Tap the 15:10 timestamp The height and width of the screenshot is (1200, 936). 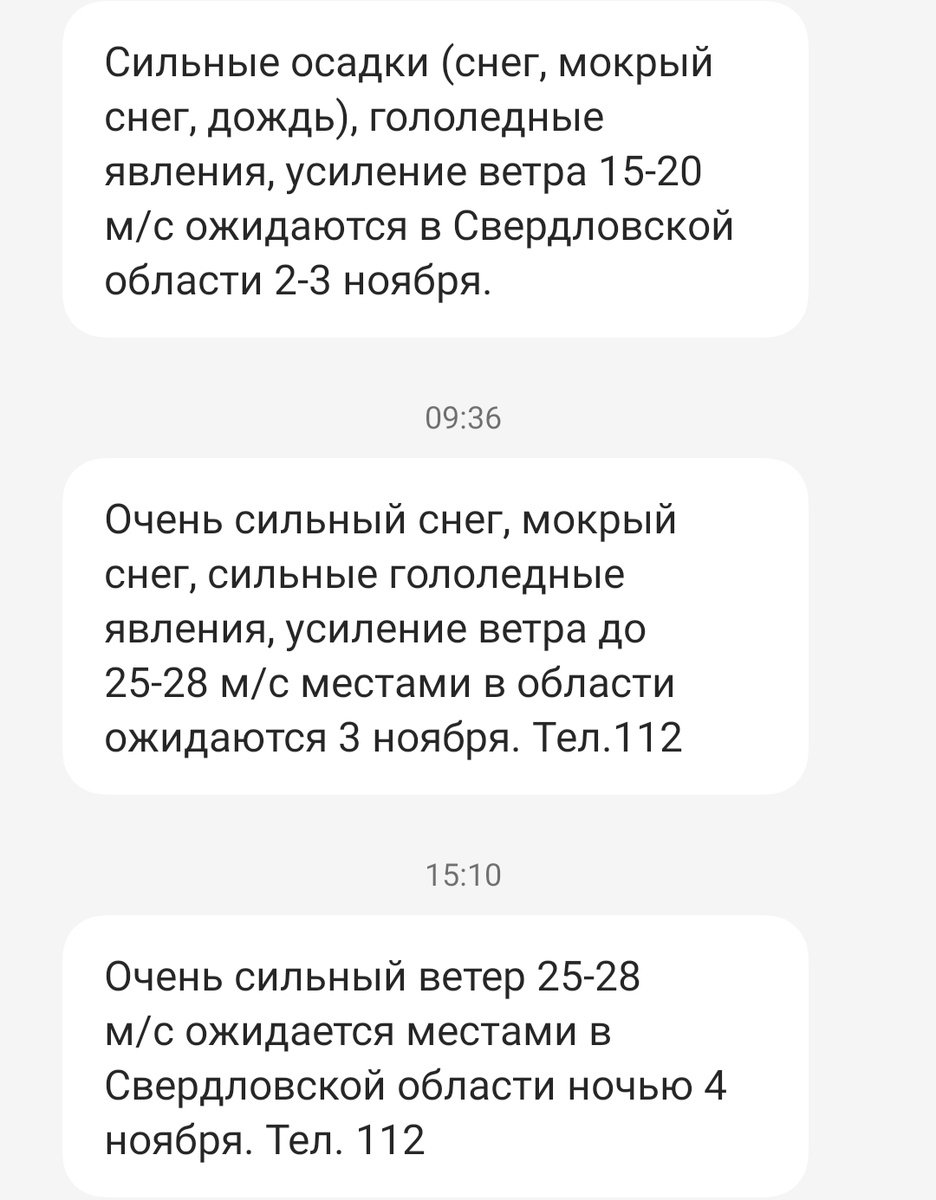(466, 873)
